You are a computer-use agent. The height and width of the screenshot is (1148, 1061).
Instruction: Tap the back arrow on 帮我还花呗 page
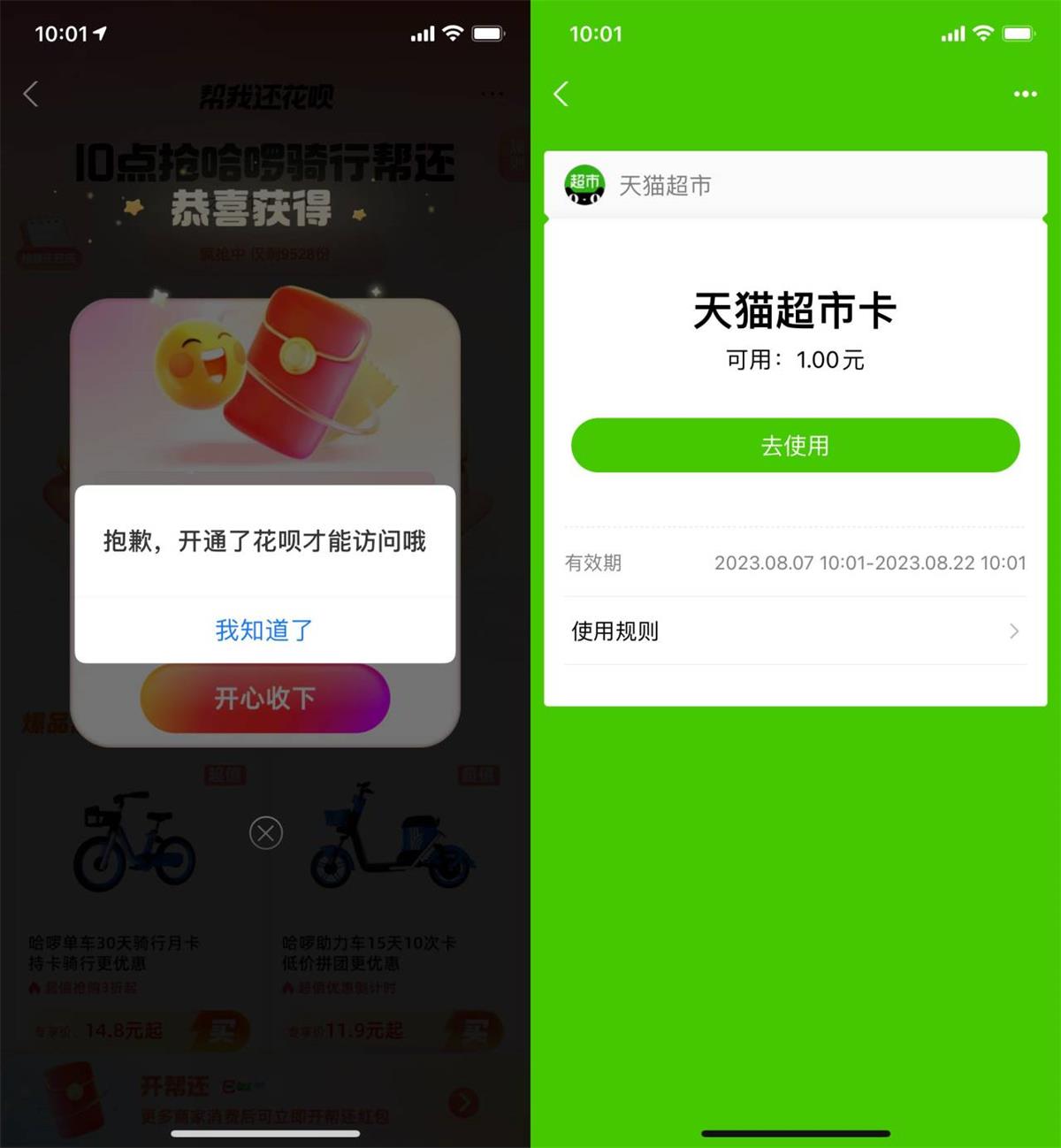pyautogui.click(x=31, y=94)
